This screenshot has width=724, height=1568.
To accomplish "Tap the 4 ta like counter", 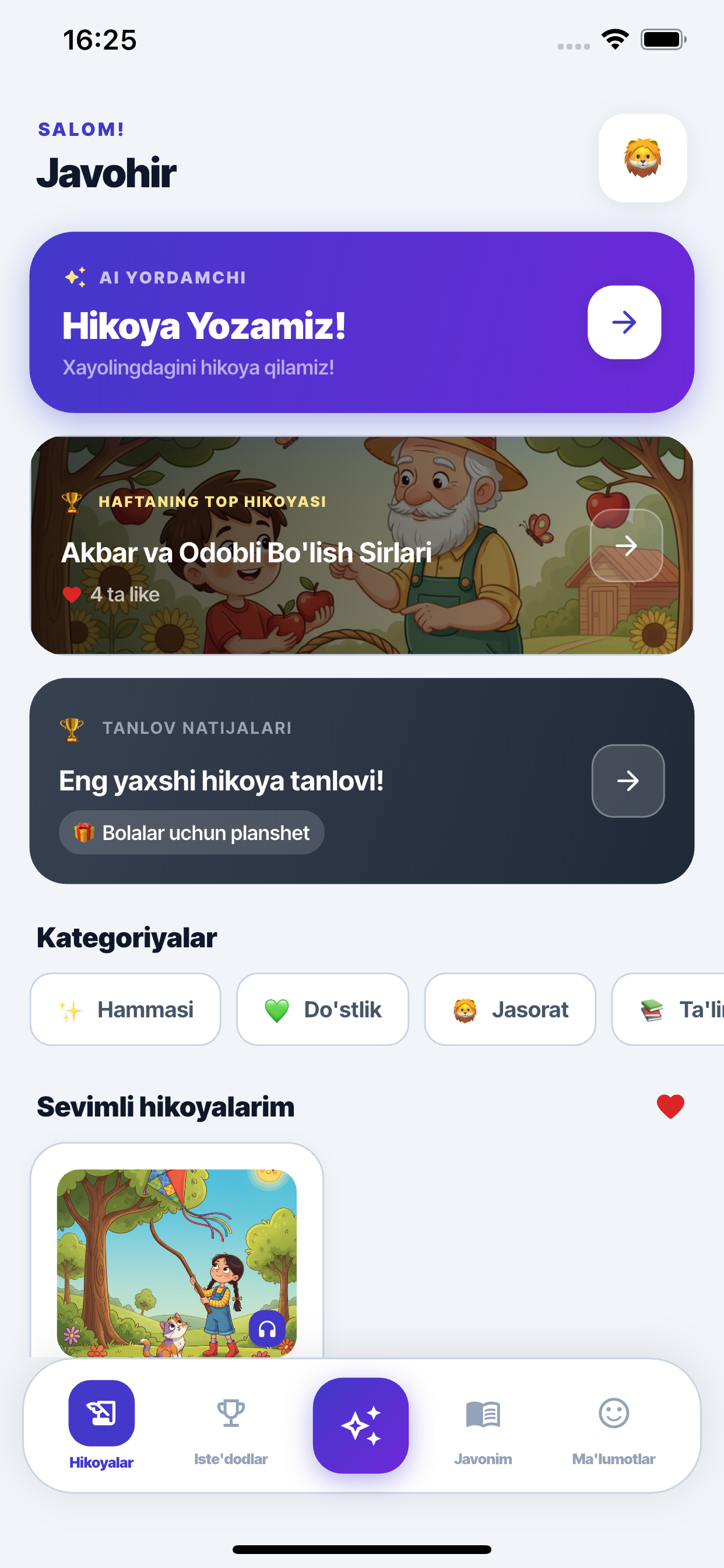I will [111, 594].
